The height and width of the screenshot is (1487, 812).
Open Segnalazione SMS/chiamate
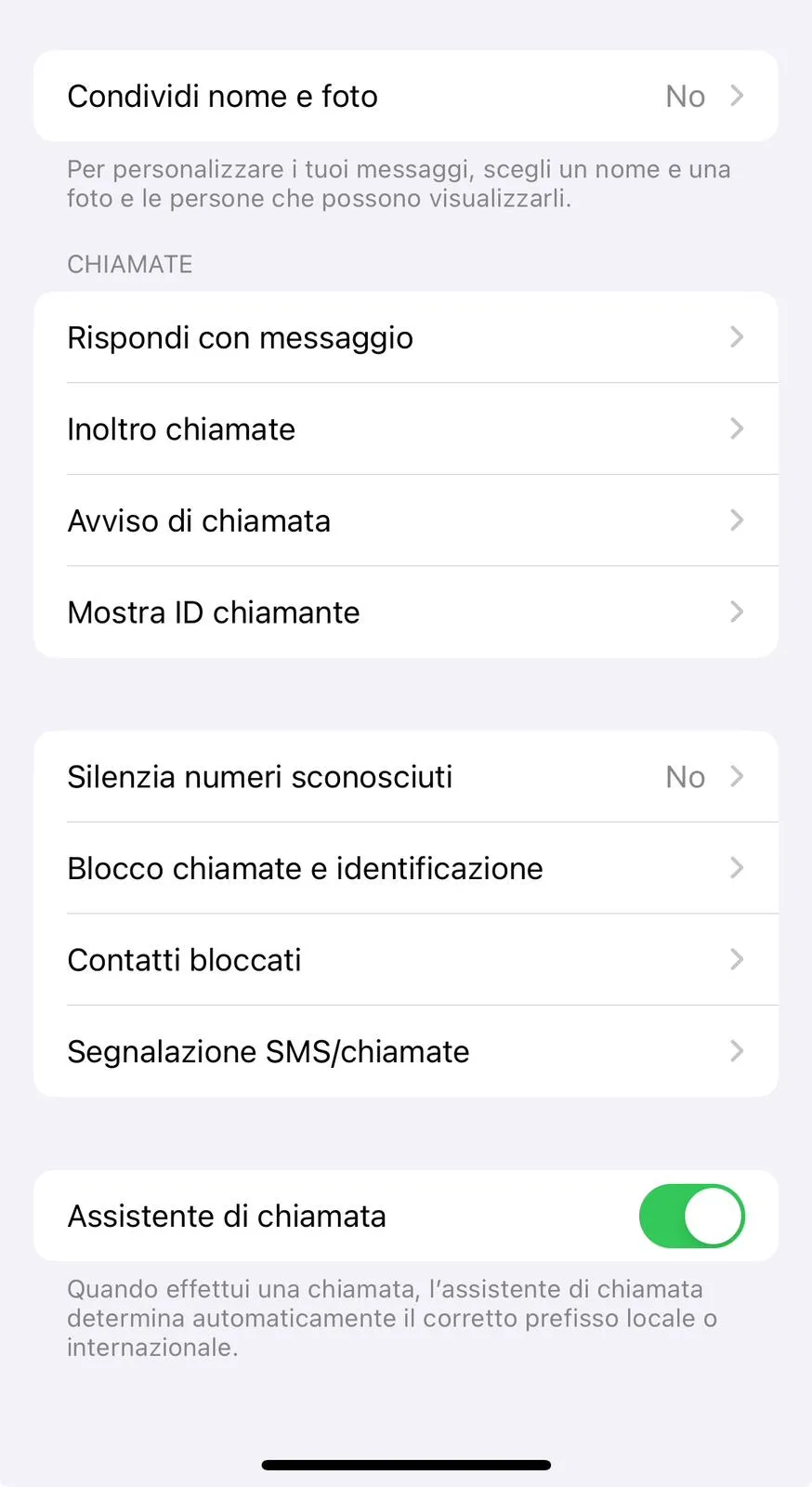pyautogui.click(x=406, y=1051)
